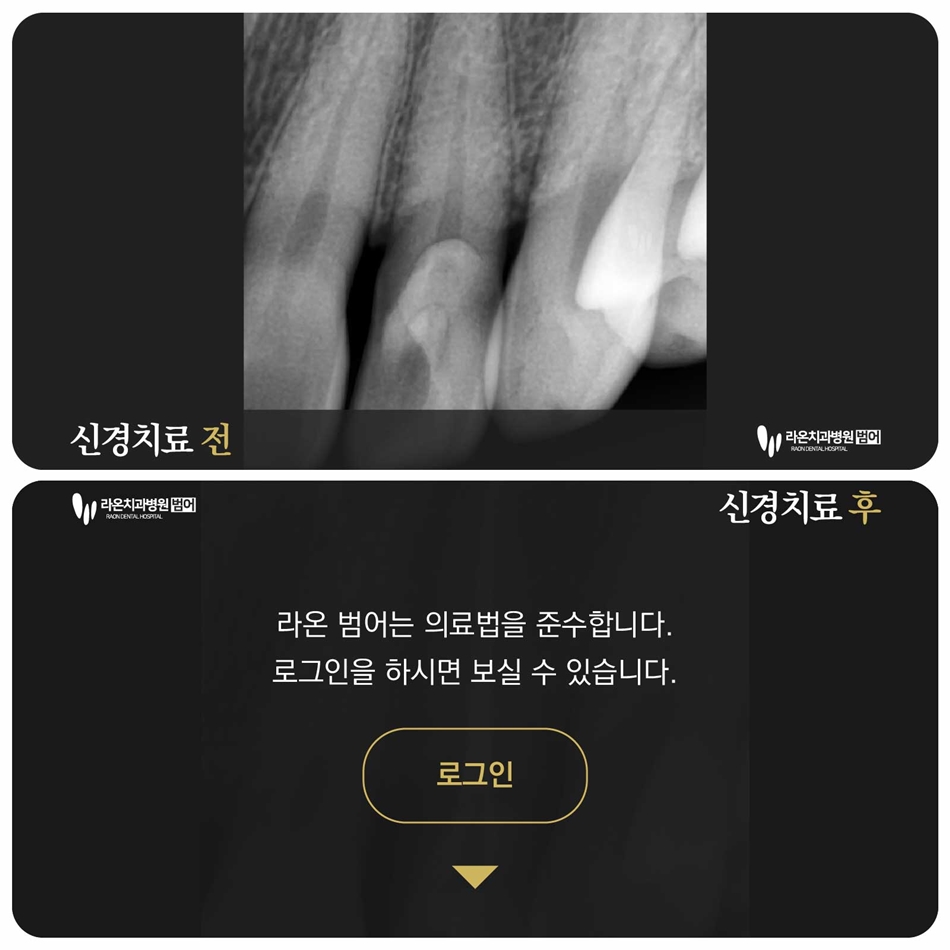Viewport: 950px width, 950px height.
Task: Tap the 로그인 login button
Action: (474, 775)
